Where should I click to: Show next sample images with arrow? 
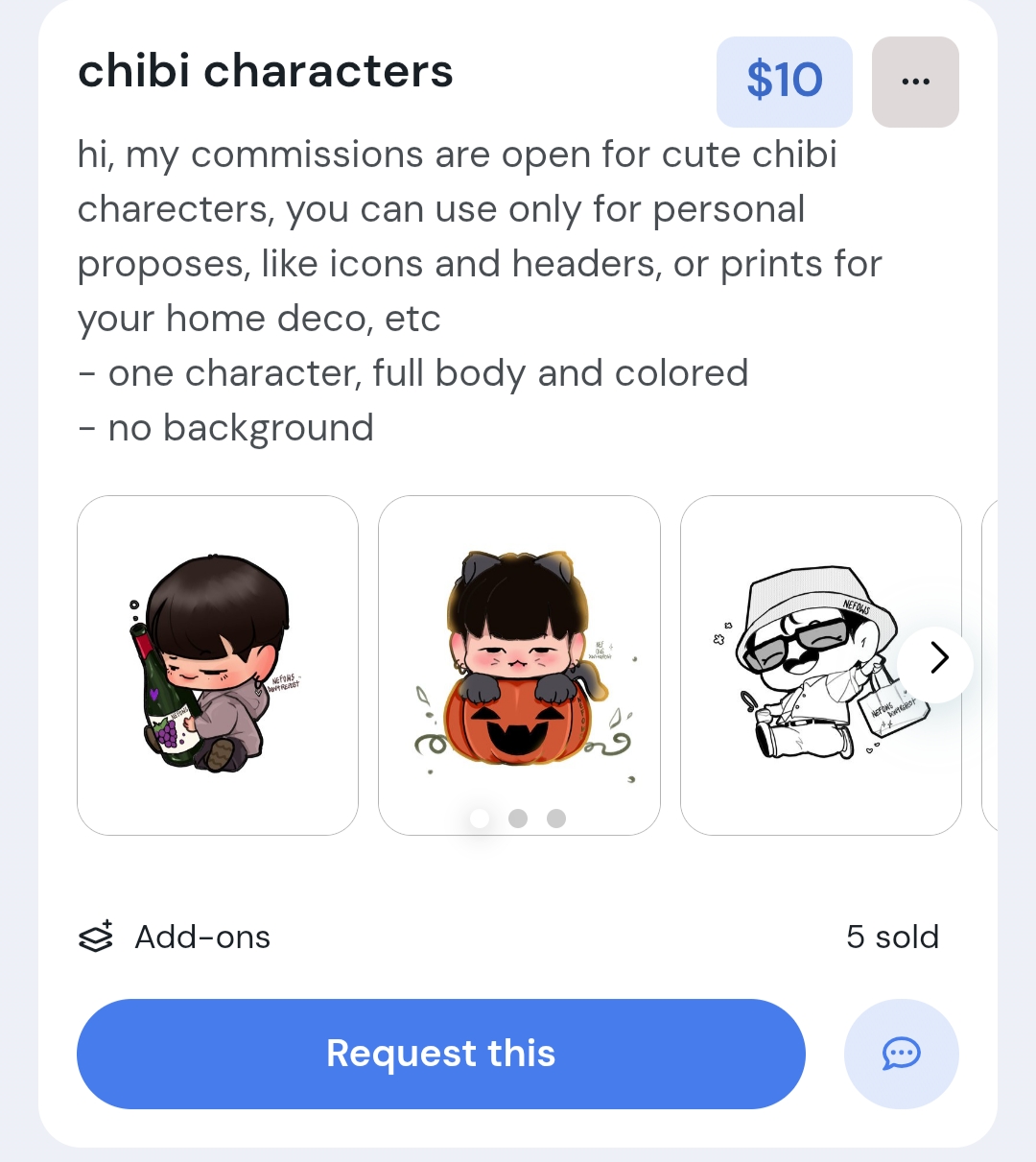pos(938,658)
